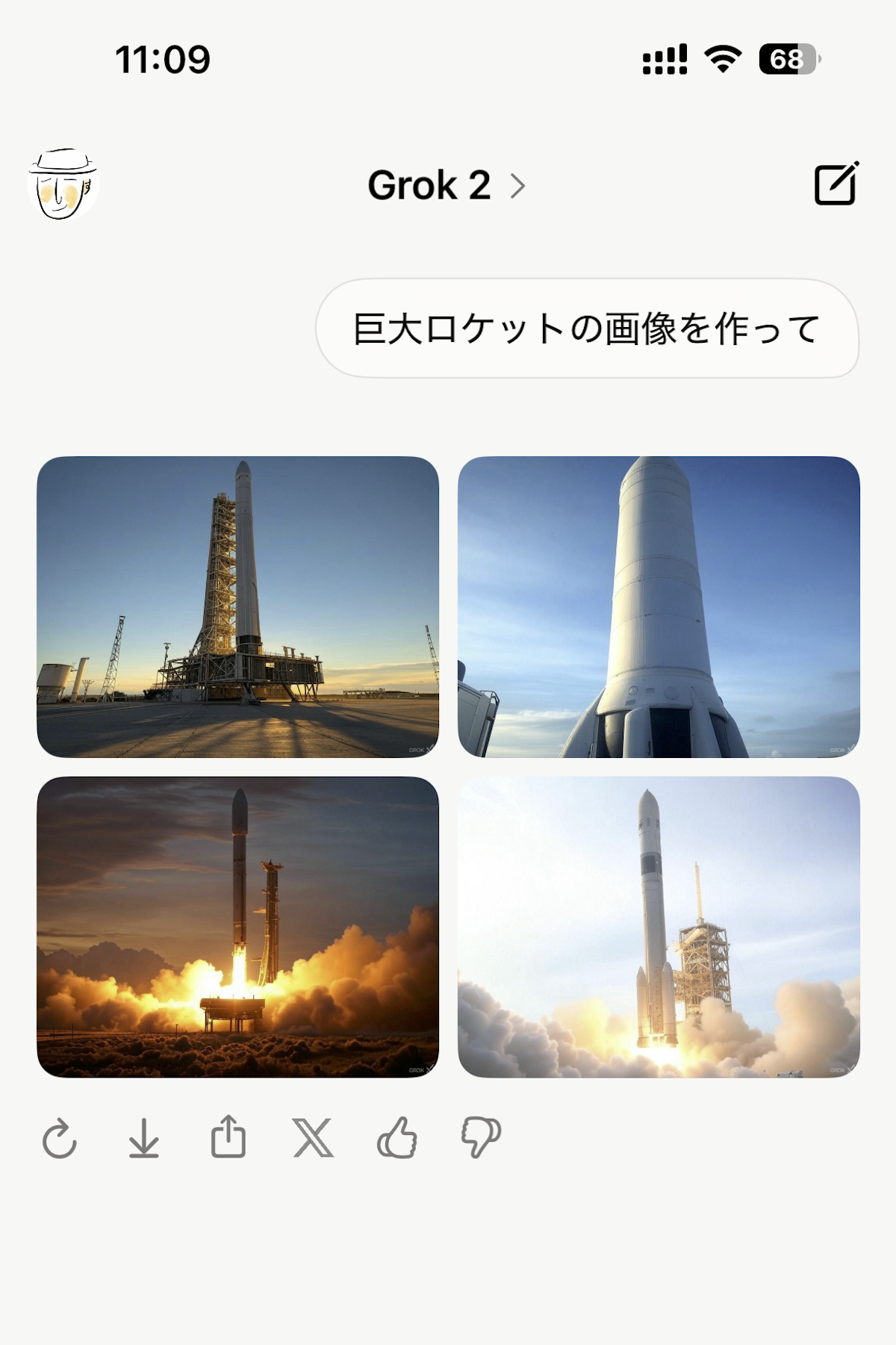Open the Grok 2 model selector

coord(446,185)
